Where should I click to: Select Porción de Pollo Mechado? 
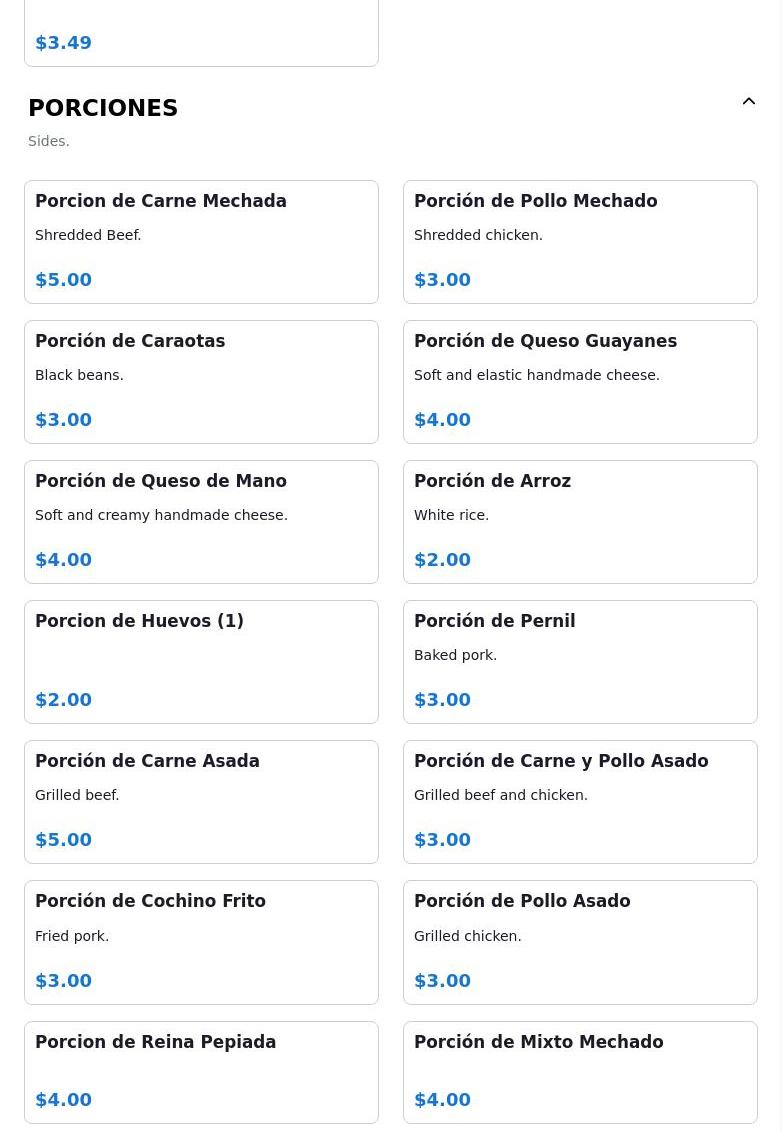(x=580, y=242)
